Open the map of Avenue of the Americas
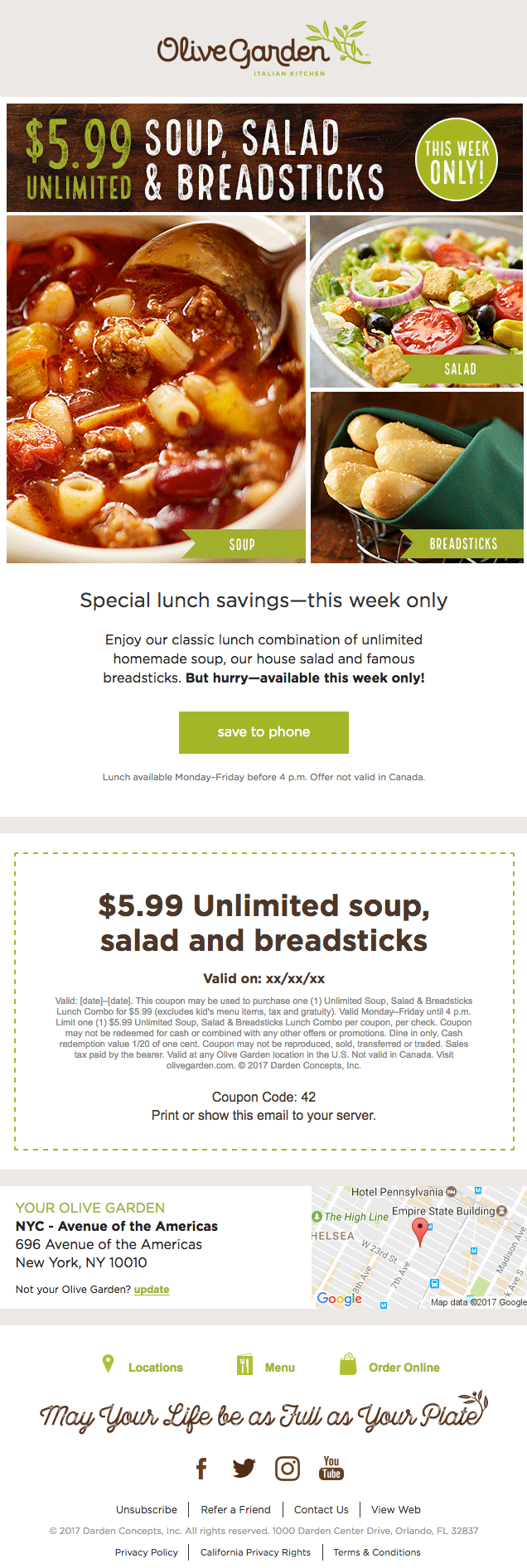This screenshot has width=527, height=1568. [418, 1247]
